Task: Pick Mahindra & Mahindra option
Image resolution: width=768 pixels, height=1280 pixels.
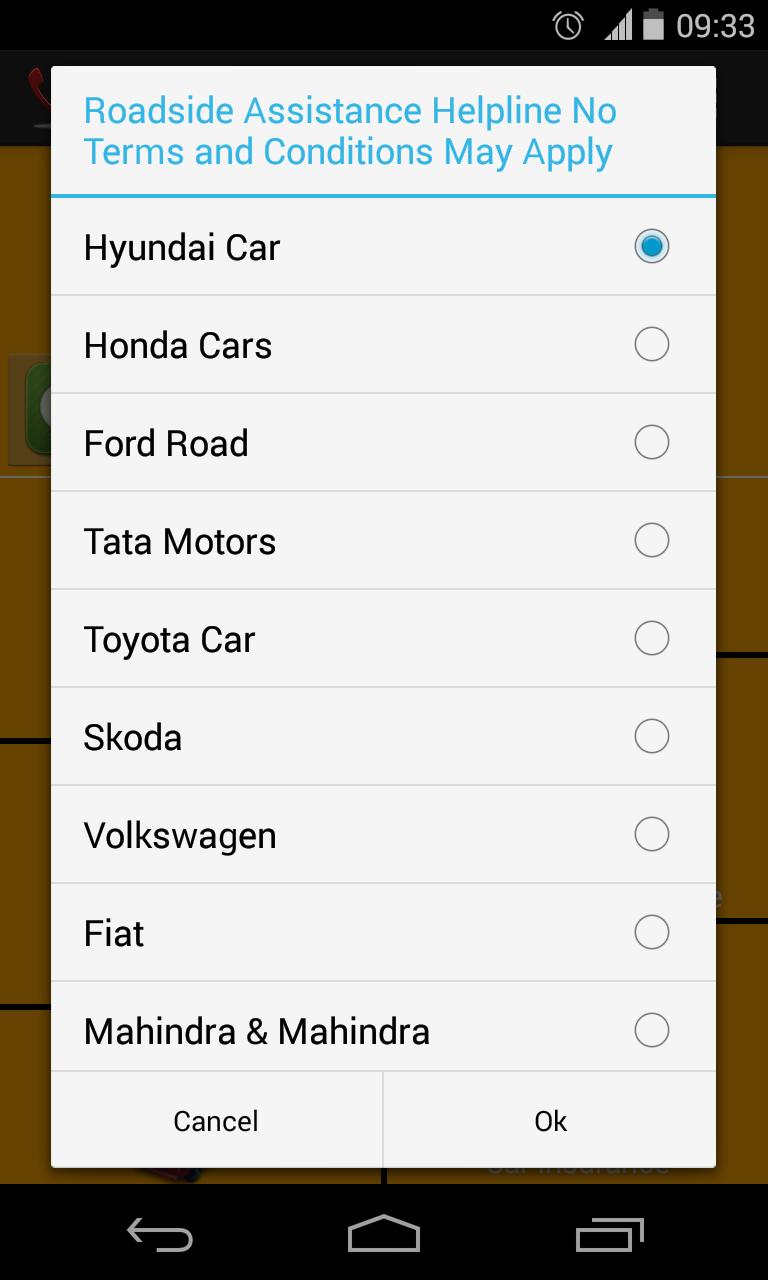Action: click(x=383, y=1030)
